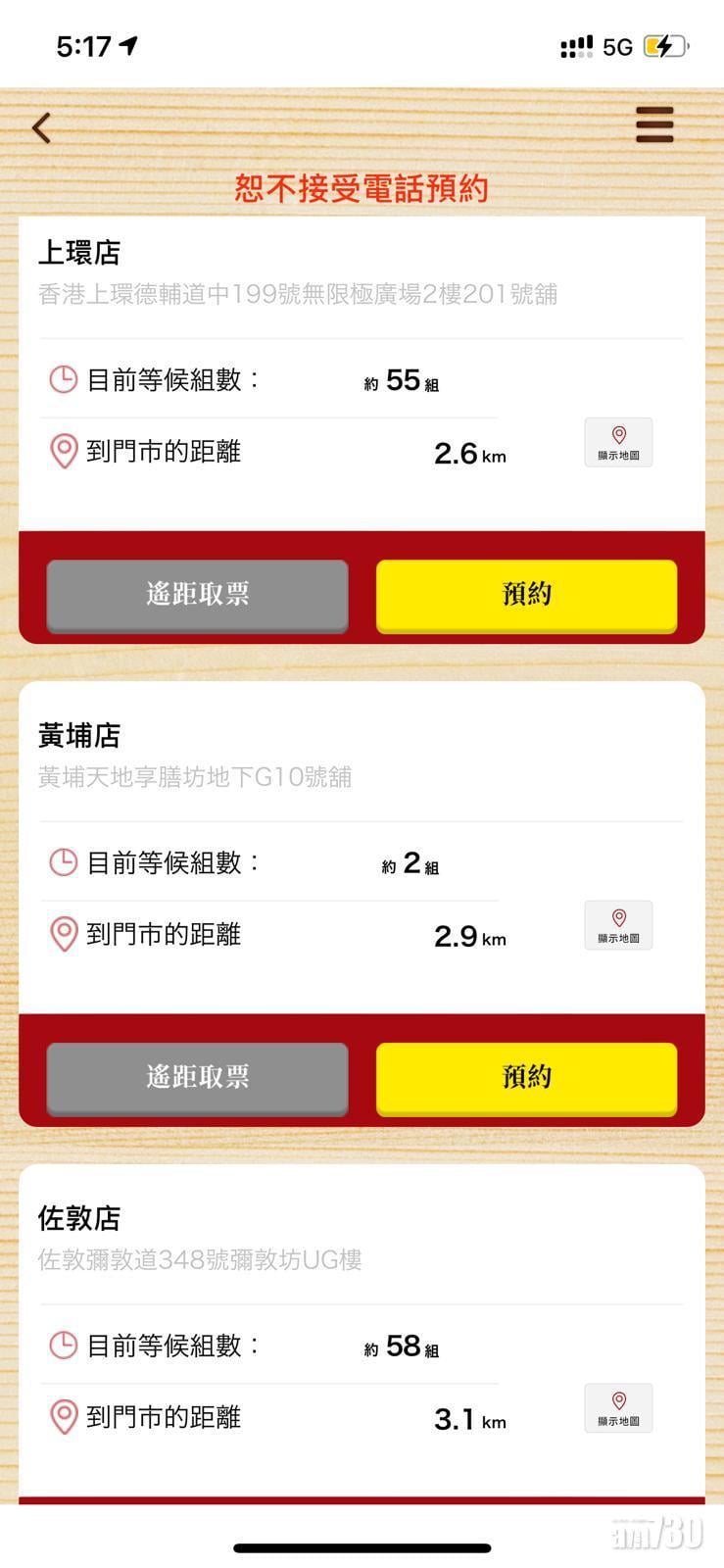Image resolution: width=724 pixels, height=1568 pixels.
Task: Open the hamburger menu
Action: click(654, 125)
